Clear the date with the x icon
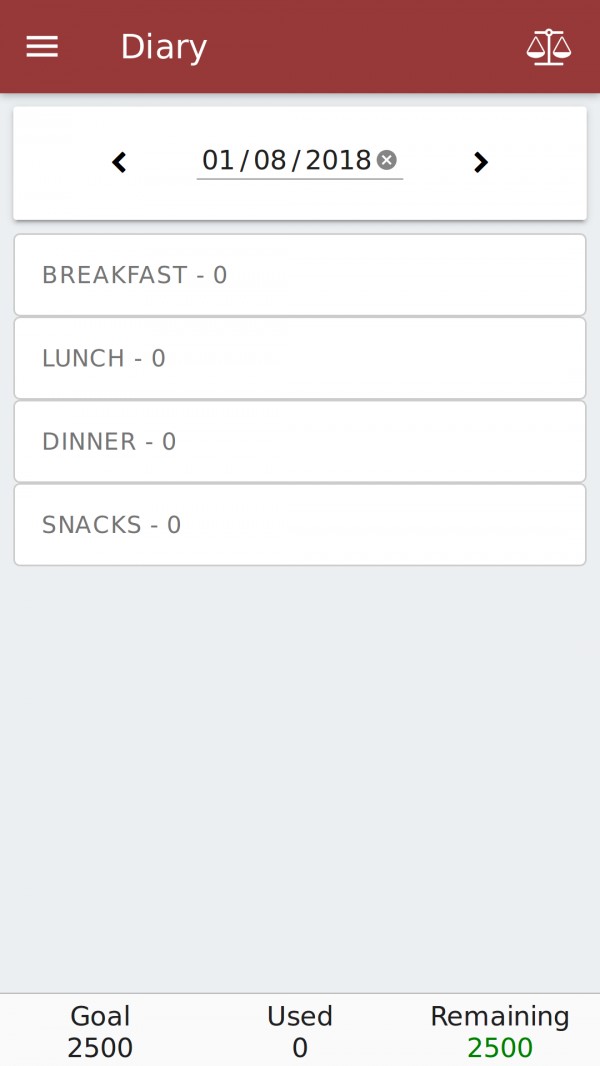 (387, 160)
